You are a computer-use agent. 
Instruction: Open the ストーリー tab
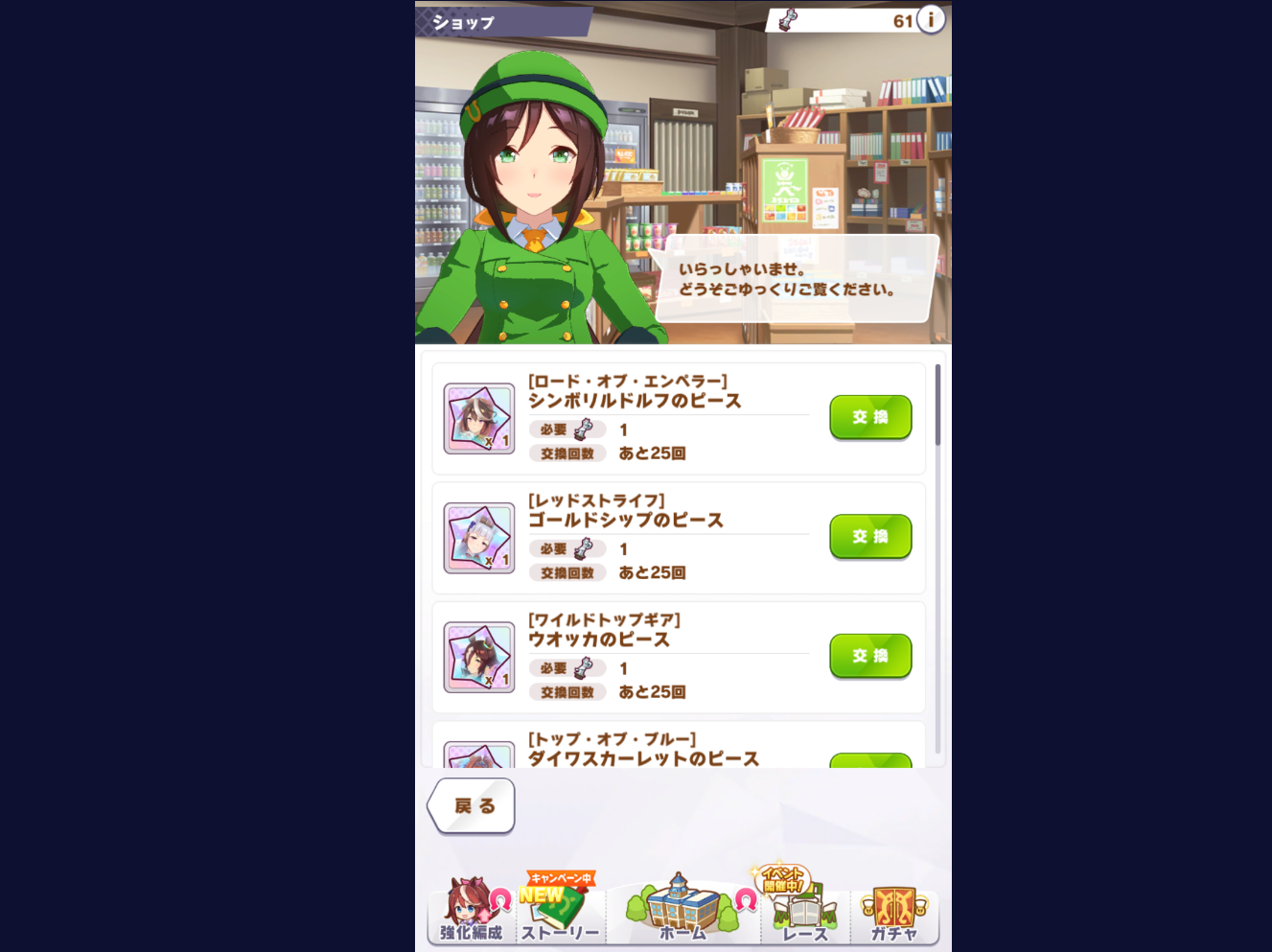click(560, 913)
